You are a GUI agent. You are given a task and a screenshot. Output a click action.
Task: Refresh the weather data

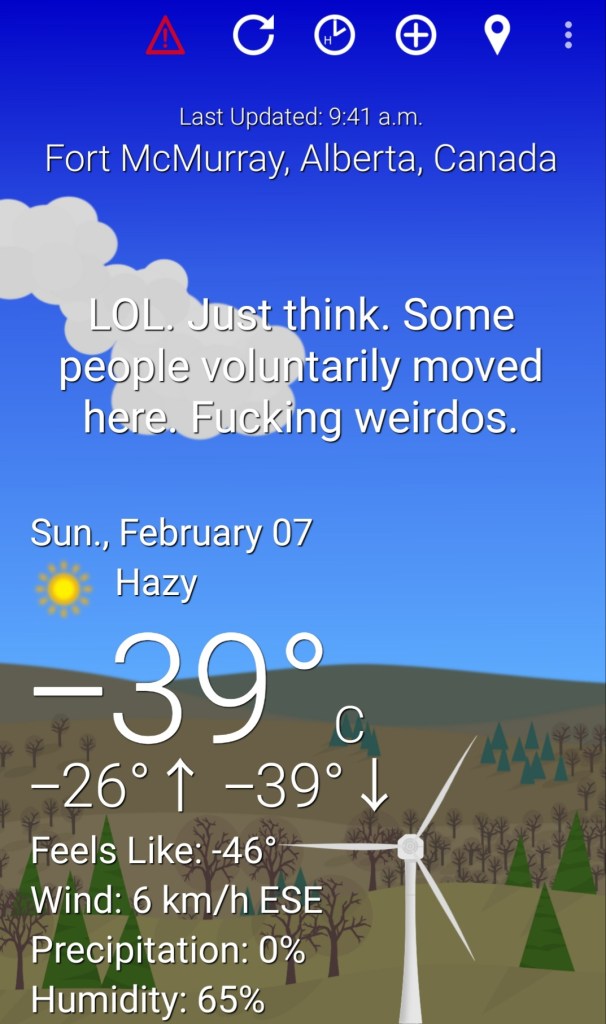tap(253, 36)
